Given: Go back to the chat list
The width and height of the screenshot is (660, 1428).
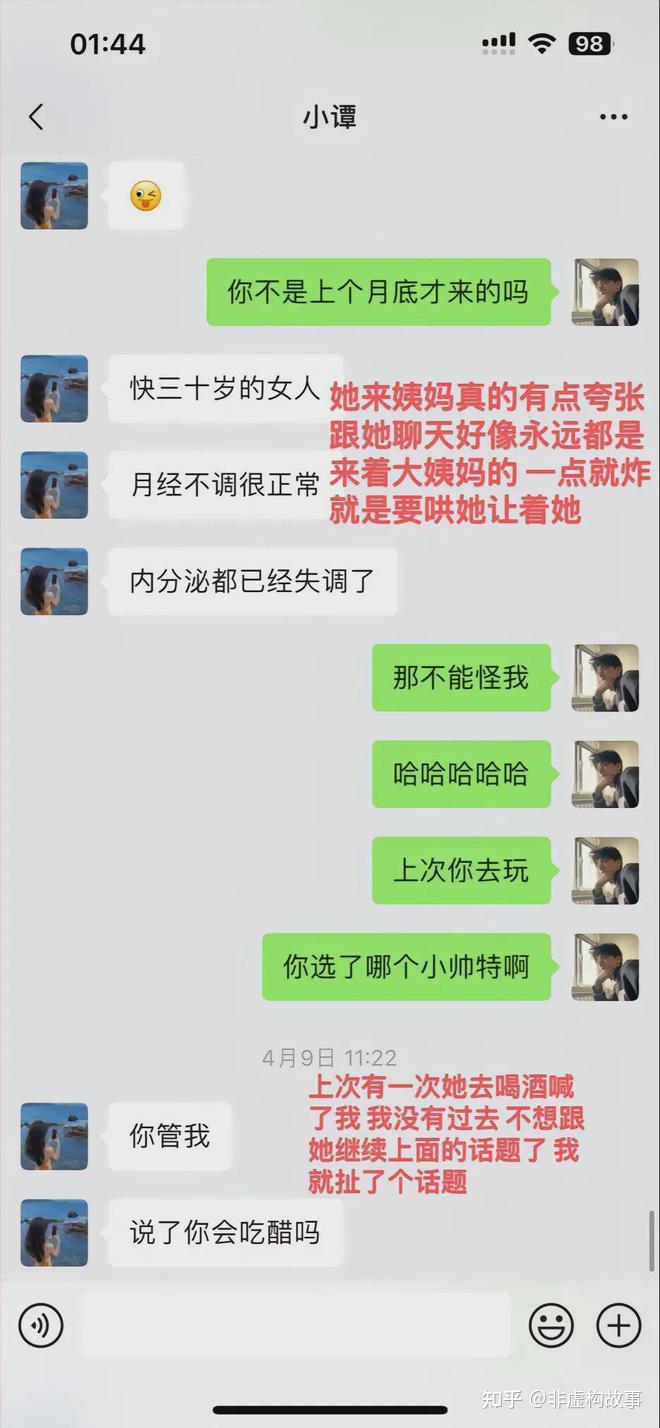Looking at the screenshot, I should coord(37,117).
